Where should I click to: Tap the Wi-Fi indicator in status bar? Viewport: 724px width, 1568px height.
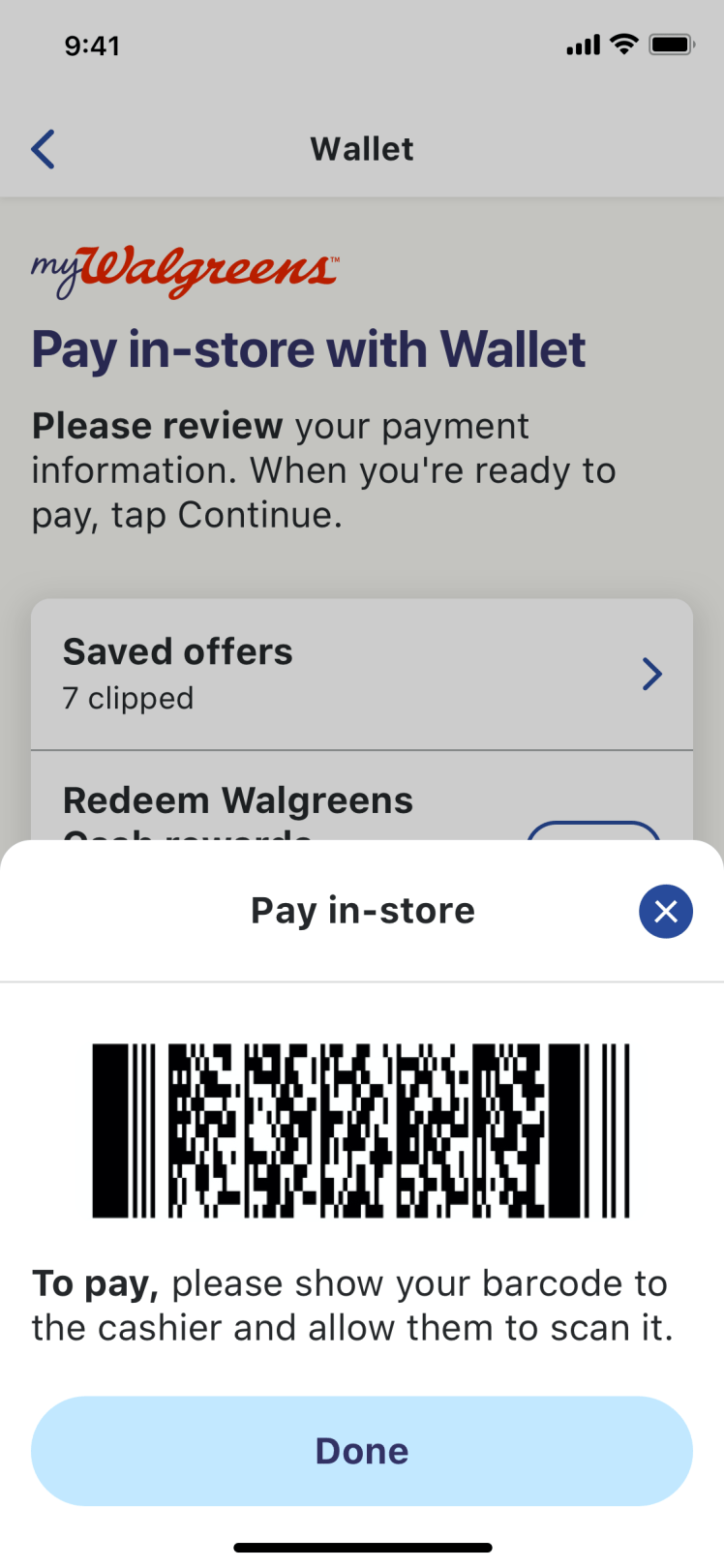(622, 44)
